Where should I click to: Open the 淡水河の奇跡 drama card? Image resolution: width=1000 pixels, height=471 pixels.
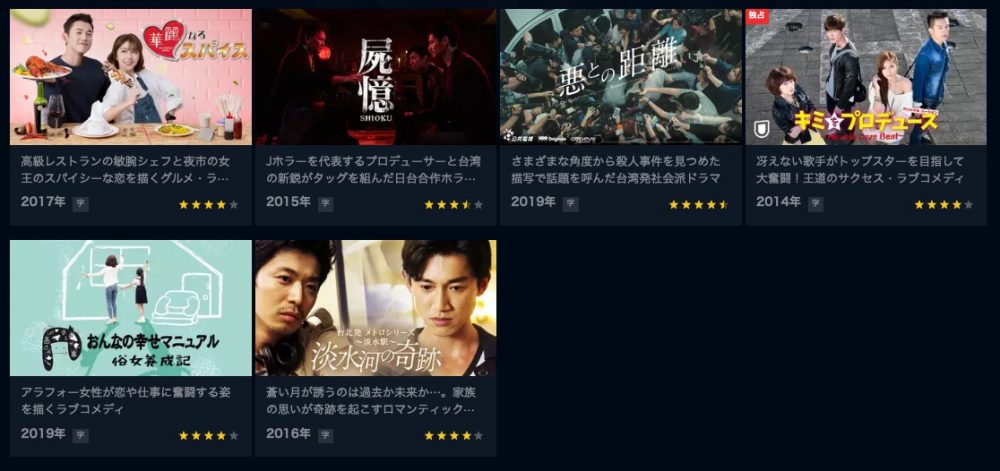tap(376, 308)
